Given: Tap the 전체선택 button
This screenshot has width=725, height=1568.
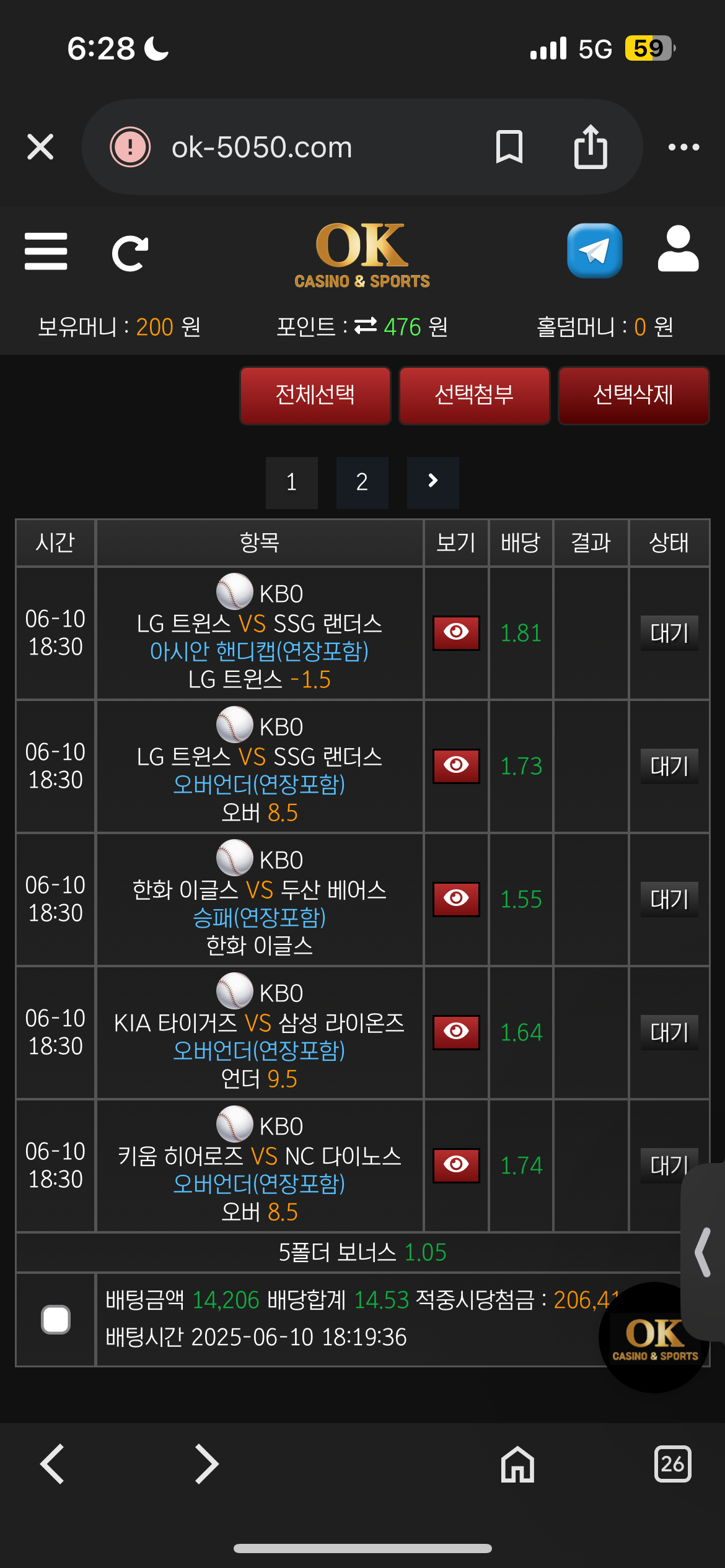Looking at the screenshot, I should (315, 395).
